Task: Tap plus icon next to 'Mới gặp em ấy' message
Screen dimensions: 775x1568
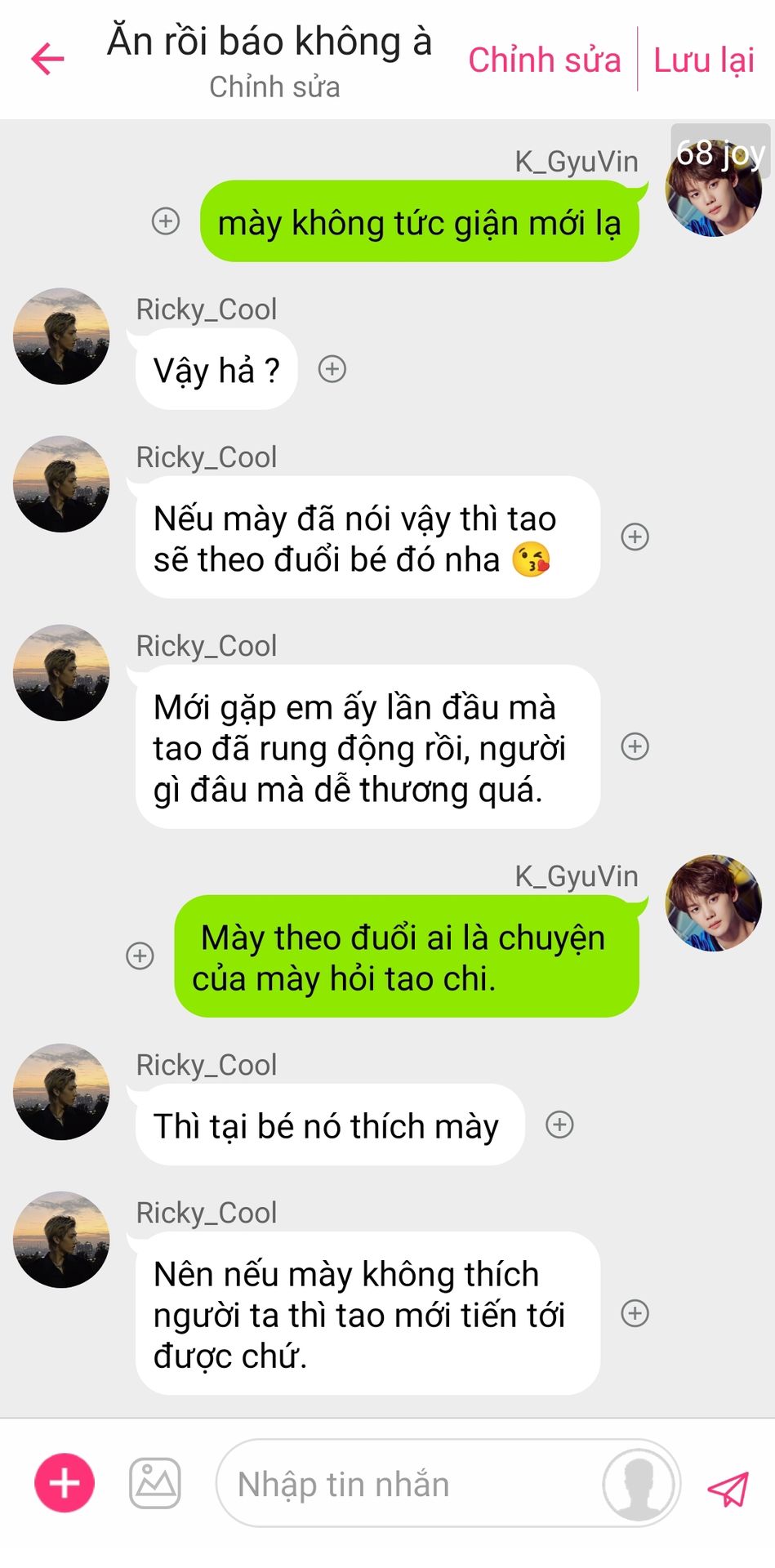Action: click(x=635, y=746)
